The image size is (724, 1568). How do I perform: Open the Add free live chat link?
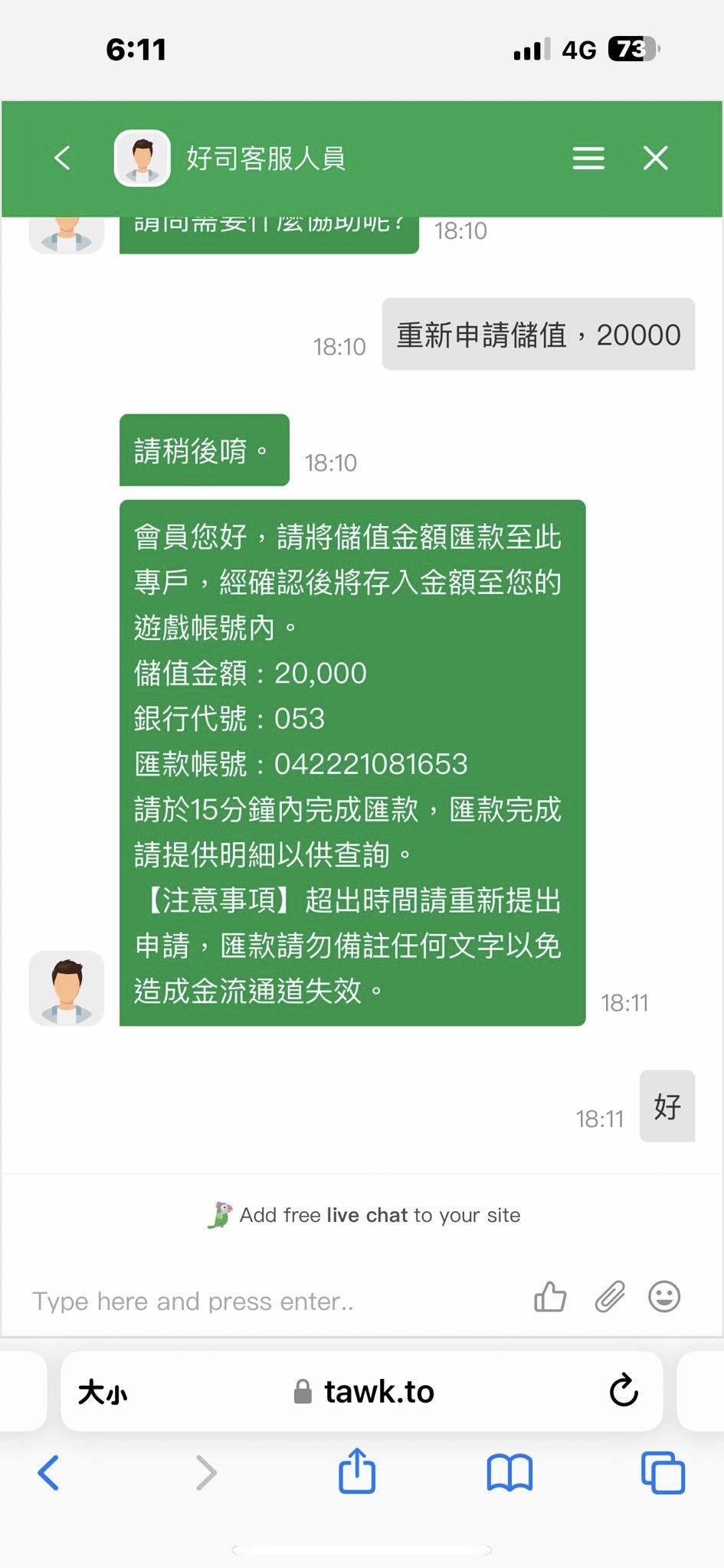point(364,1215)
